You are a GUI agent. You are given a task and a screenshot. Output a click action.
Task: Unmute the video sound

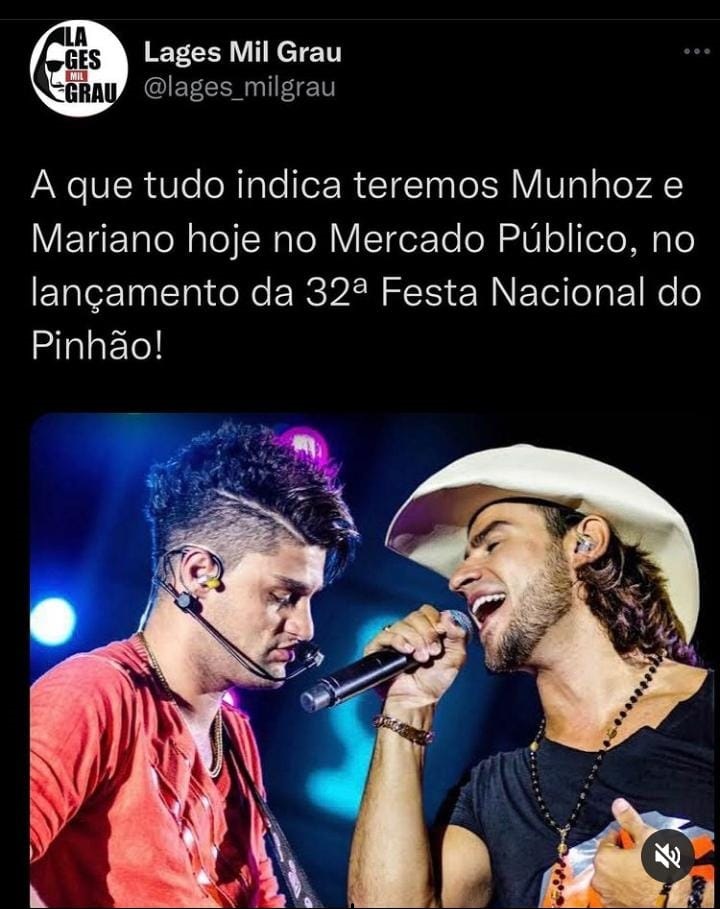667,855
